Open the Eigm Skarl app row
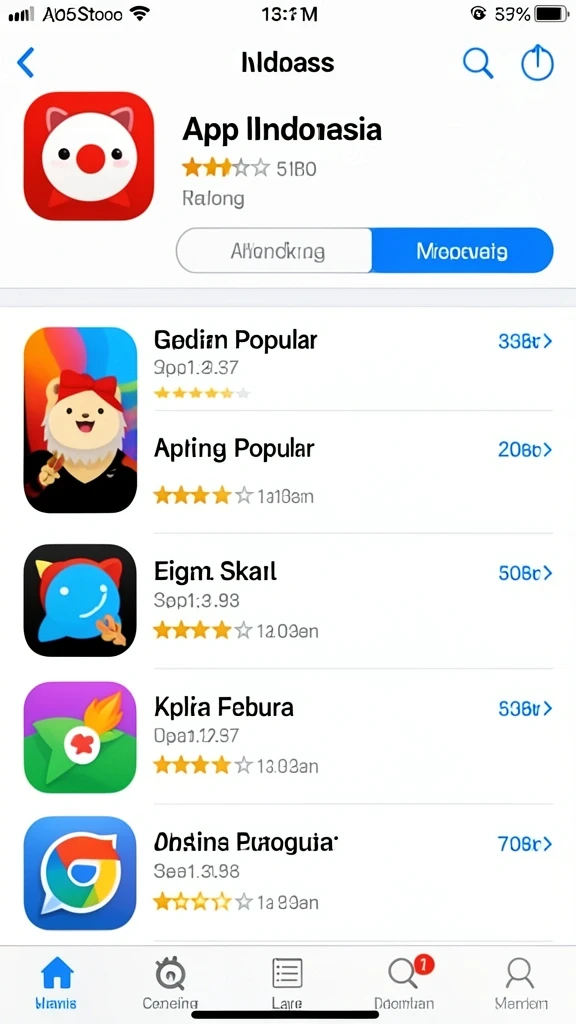 pyautogui.click(x=288, y=601)
